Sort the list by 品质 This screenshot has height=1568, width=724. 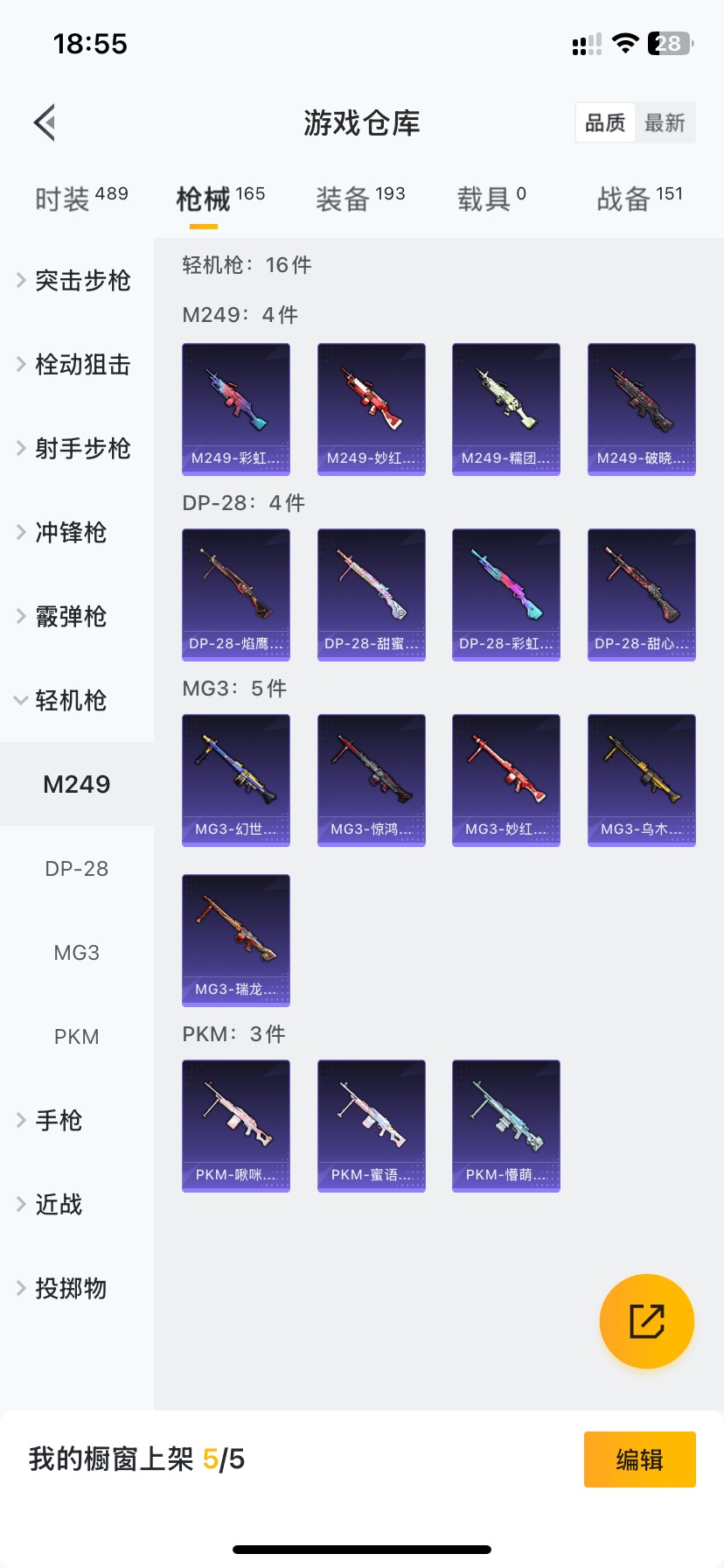605,122
